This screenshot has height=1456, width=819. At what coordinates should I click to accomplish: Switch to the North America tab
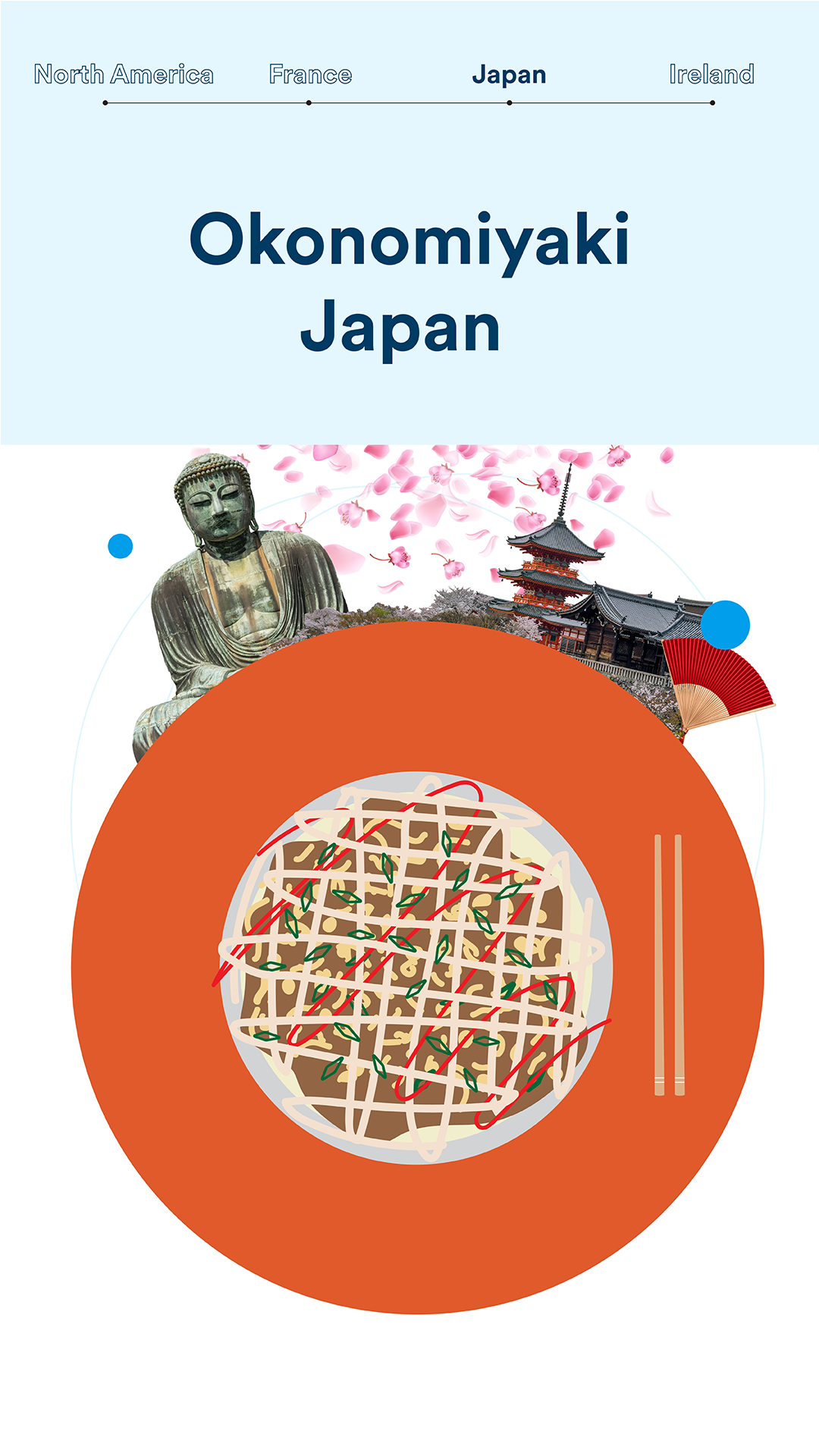click(124, 75)
